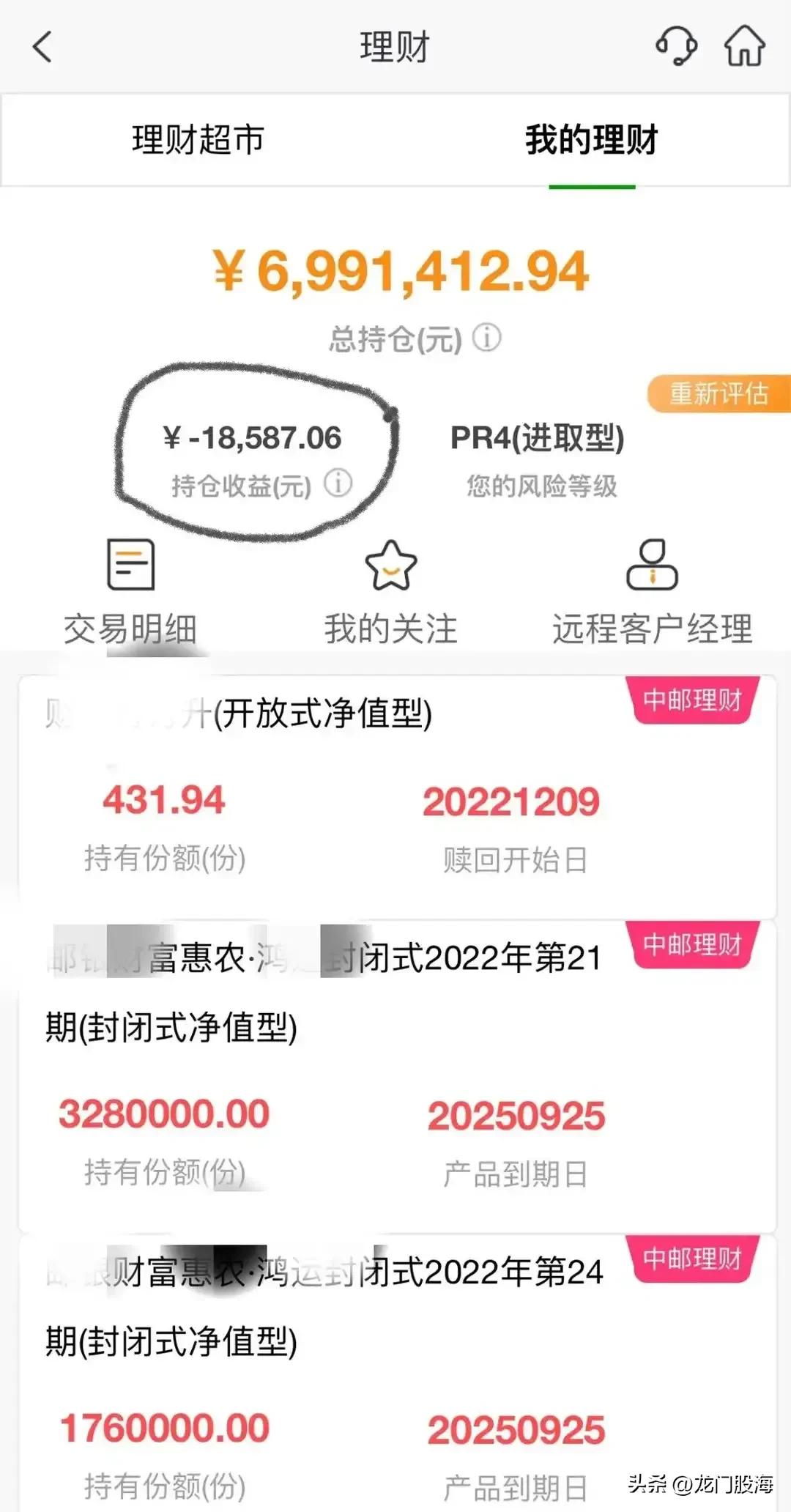This screenshot has width=791, height=1512.
Task: Click the circled -18,587.06 holdings loss figure
Action: (253, 440)
